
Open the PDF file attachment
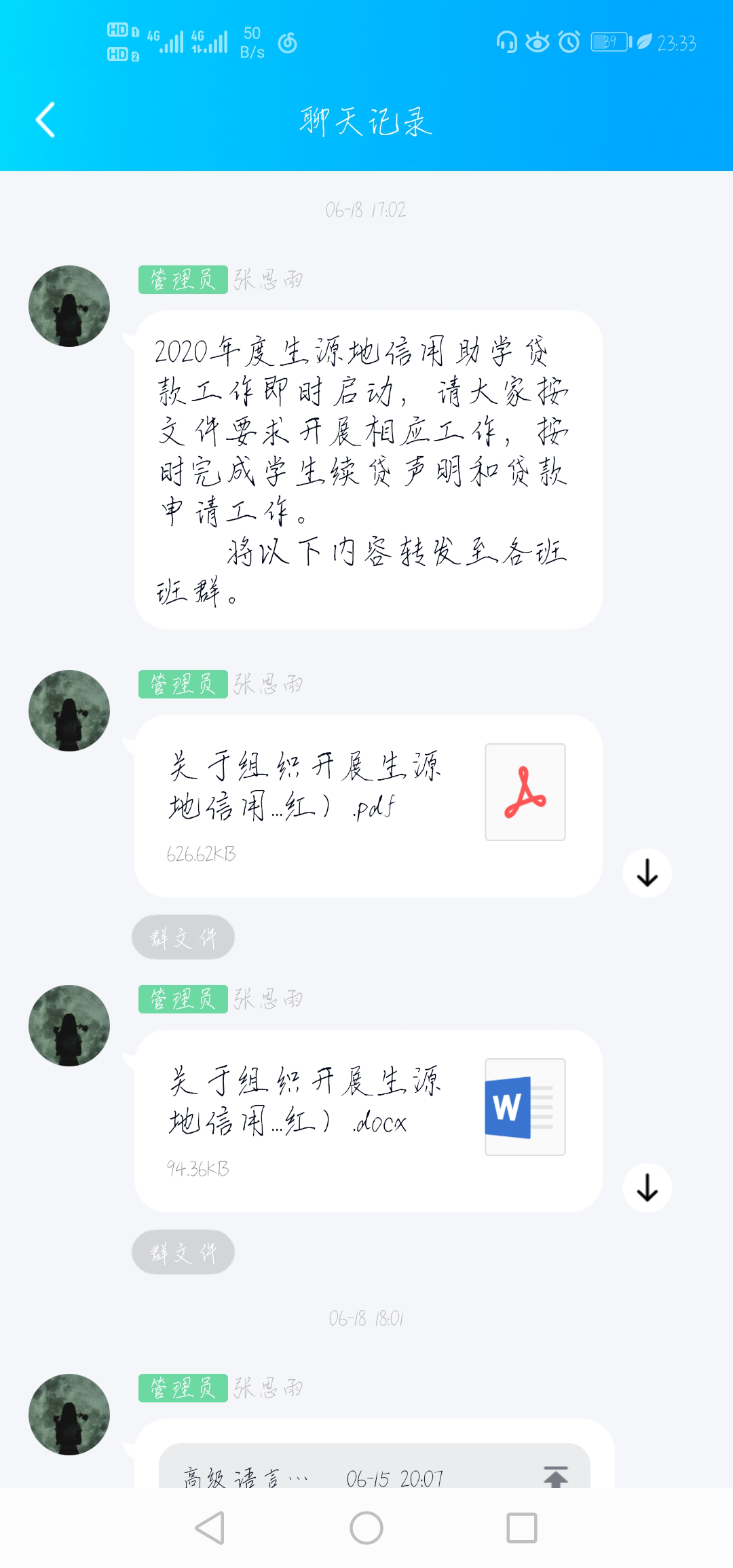click(368, 805)
